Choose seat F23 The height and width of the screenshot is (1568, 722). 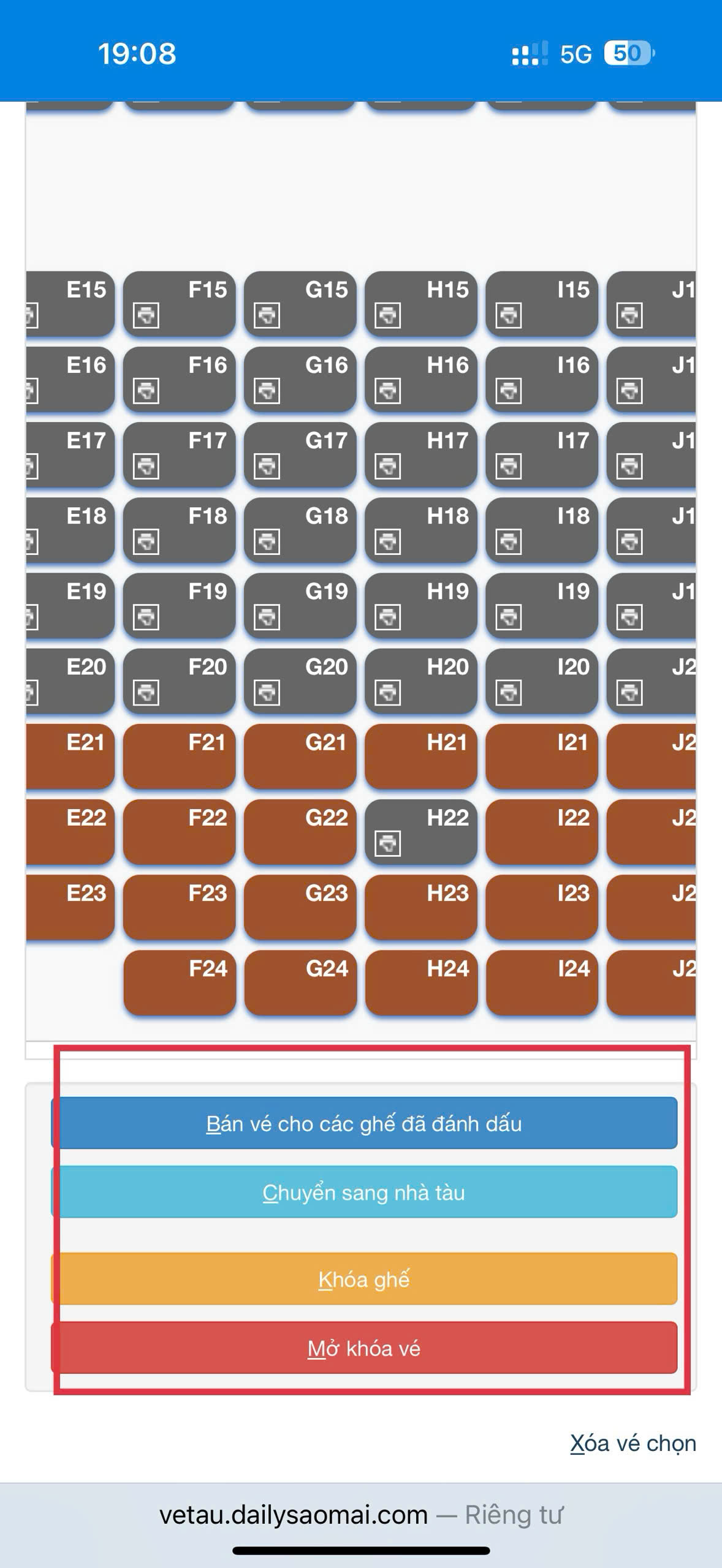(179, 907)
